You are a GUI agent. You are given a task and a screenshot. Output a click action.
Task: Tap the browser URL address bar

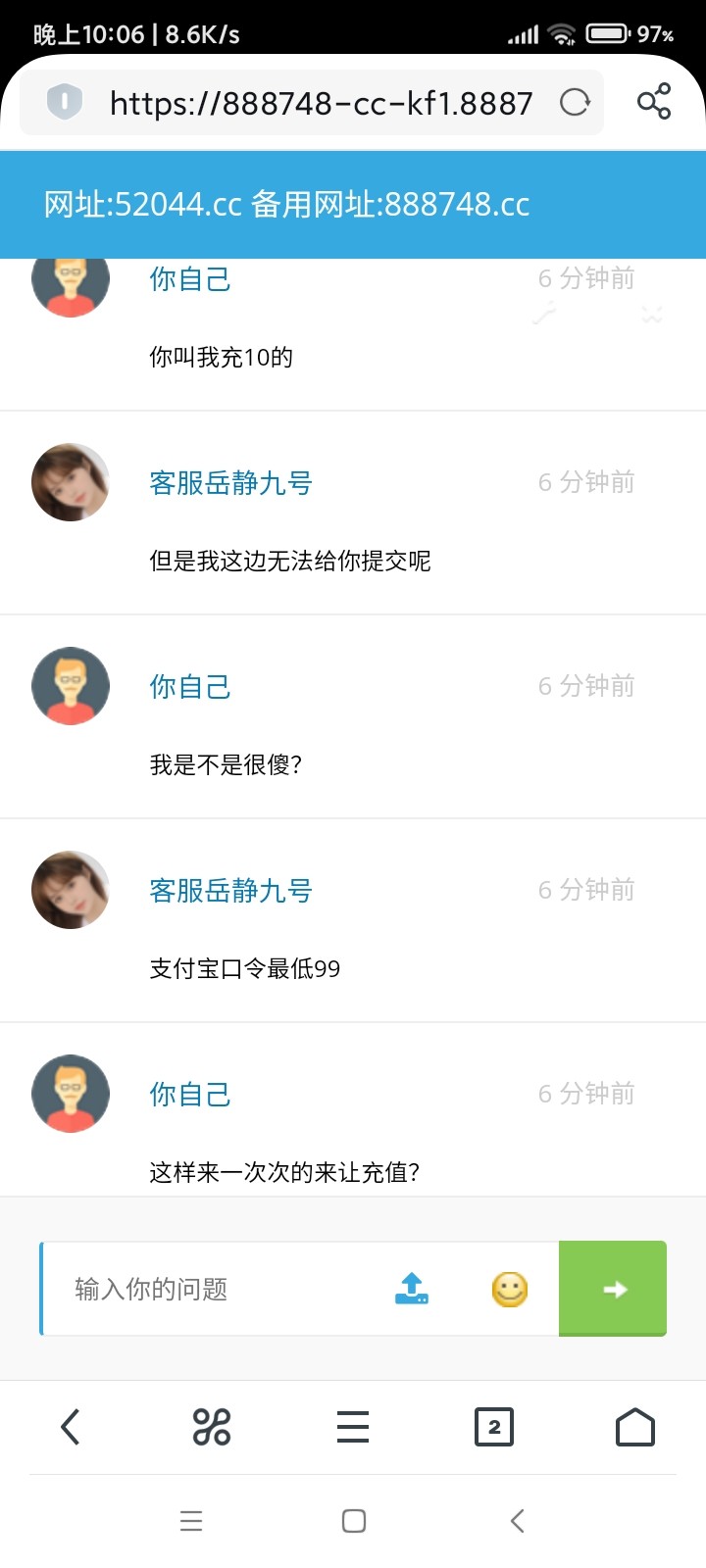pyautogui.click(x=321, y=103)
